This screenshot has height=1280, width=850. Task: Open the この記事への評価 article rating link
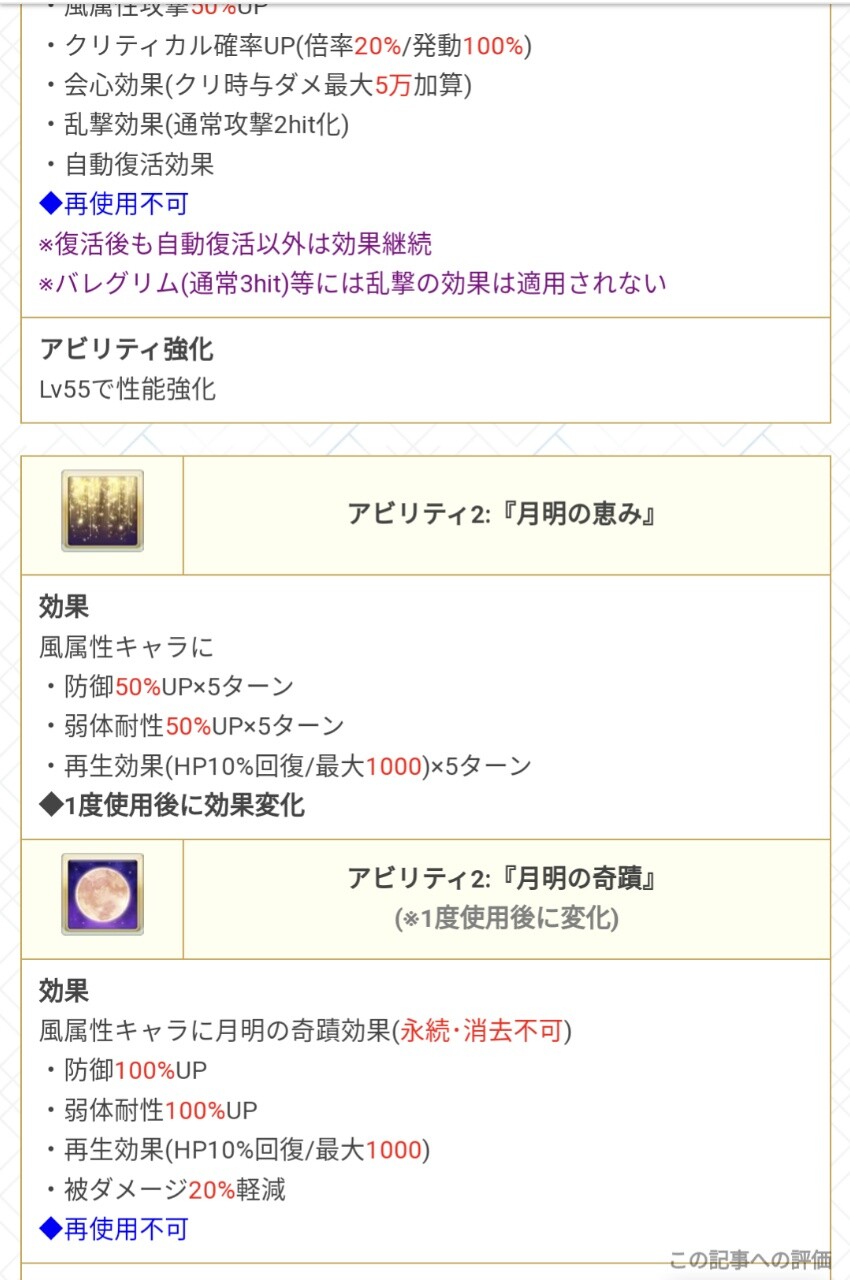(750, 1259)
